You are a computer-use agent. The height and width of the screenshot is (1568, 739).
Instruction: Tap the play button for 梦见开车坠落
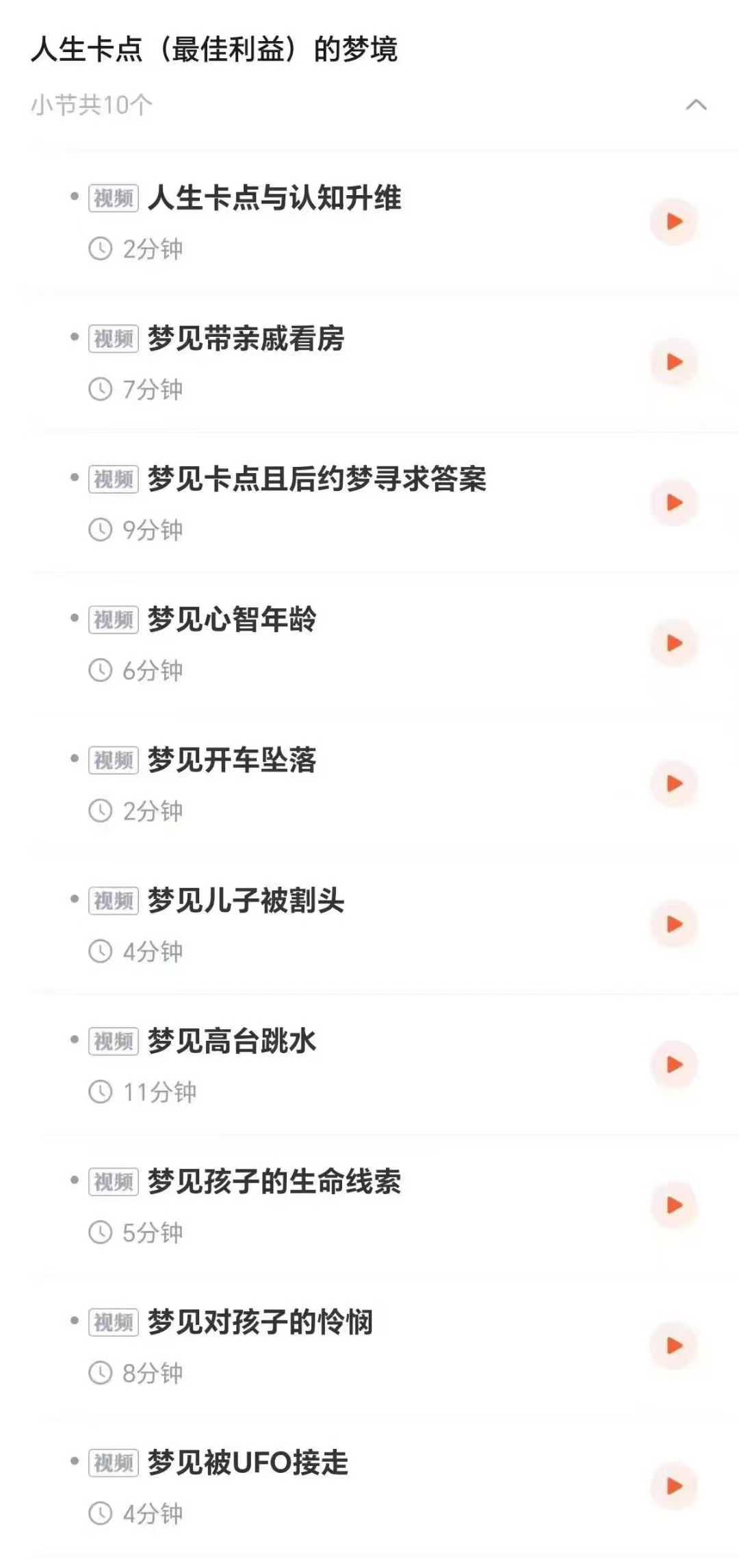click(674, 783)
